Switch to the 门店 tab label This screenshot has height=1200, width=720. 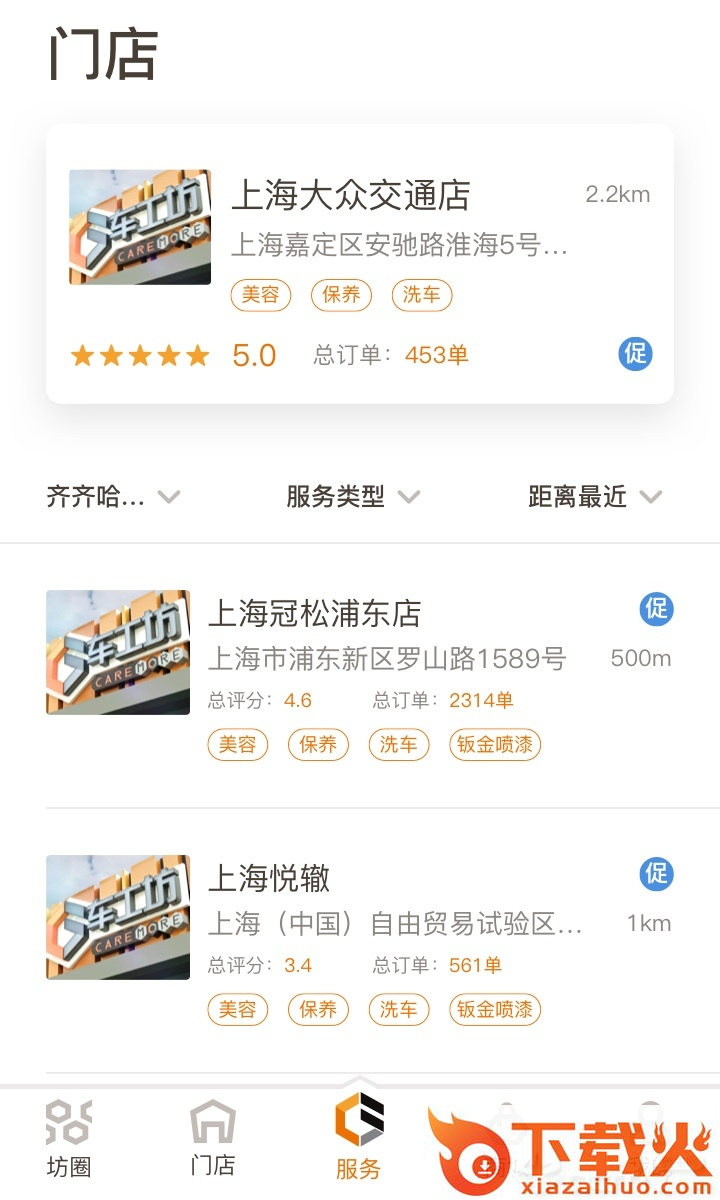[210, 1165]
